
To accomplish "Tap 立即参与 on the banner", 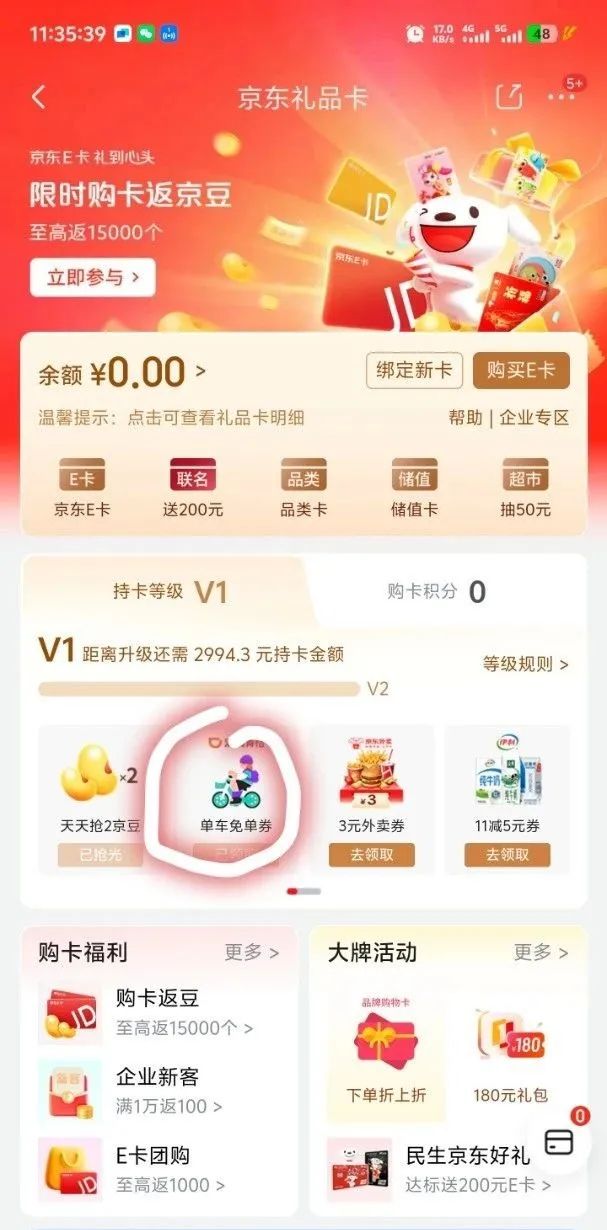I will (92, 277).
